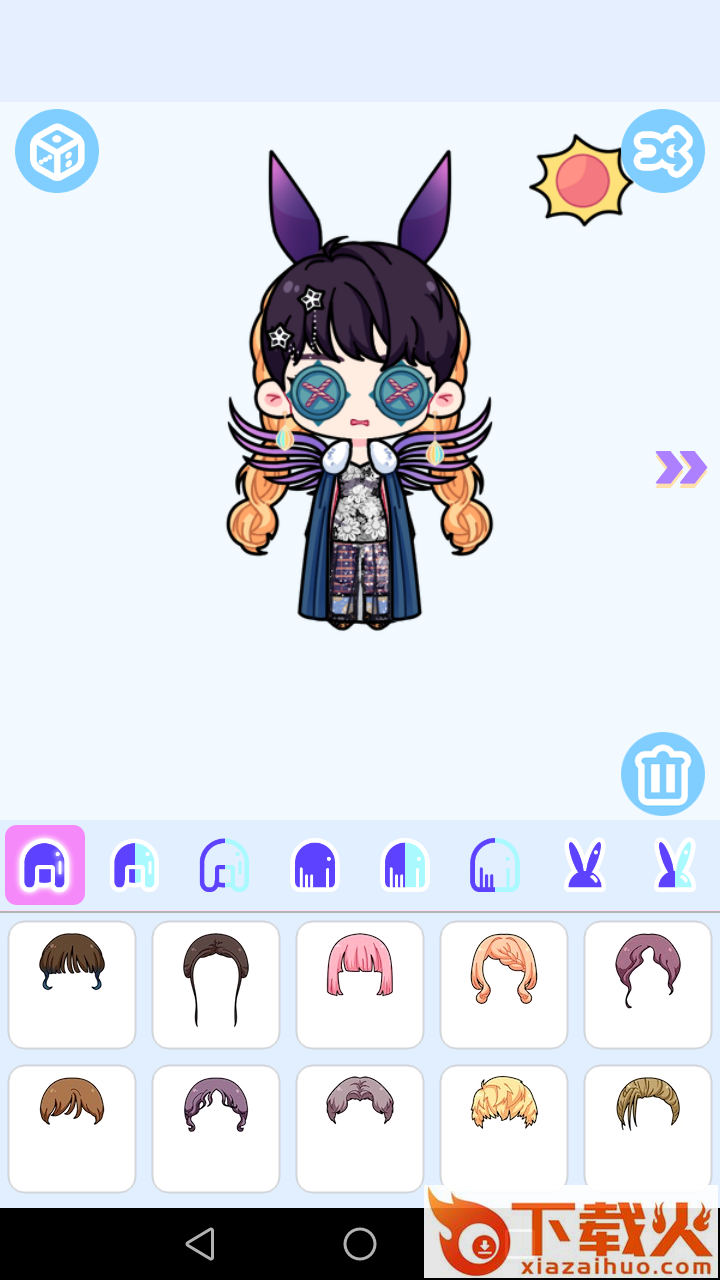Screen dimensions: 720x1280
Task: Pick the orange braided hairstyle
Action: point(504,984)
